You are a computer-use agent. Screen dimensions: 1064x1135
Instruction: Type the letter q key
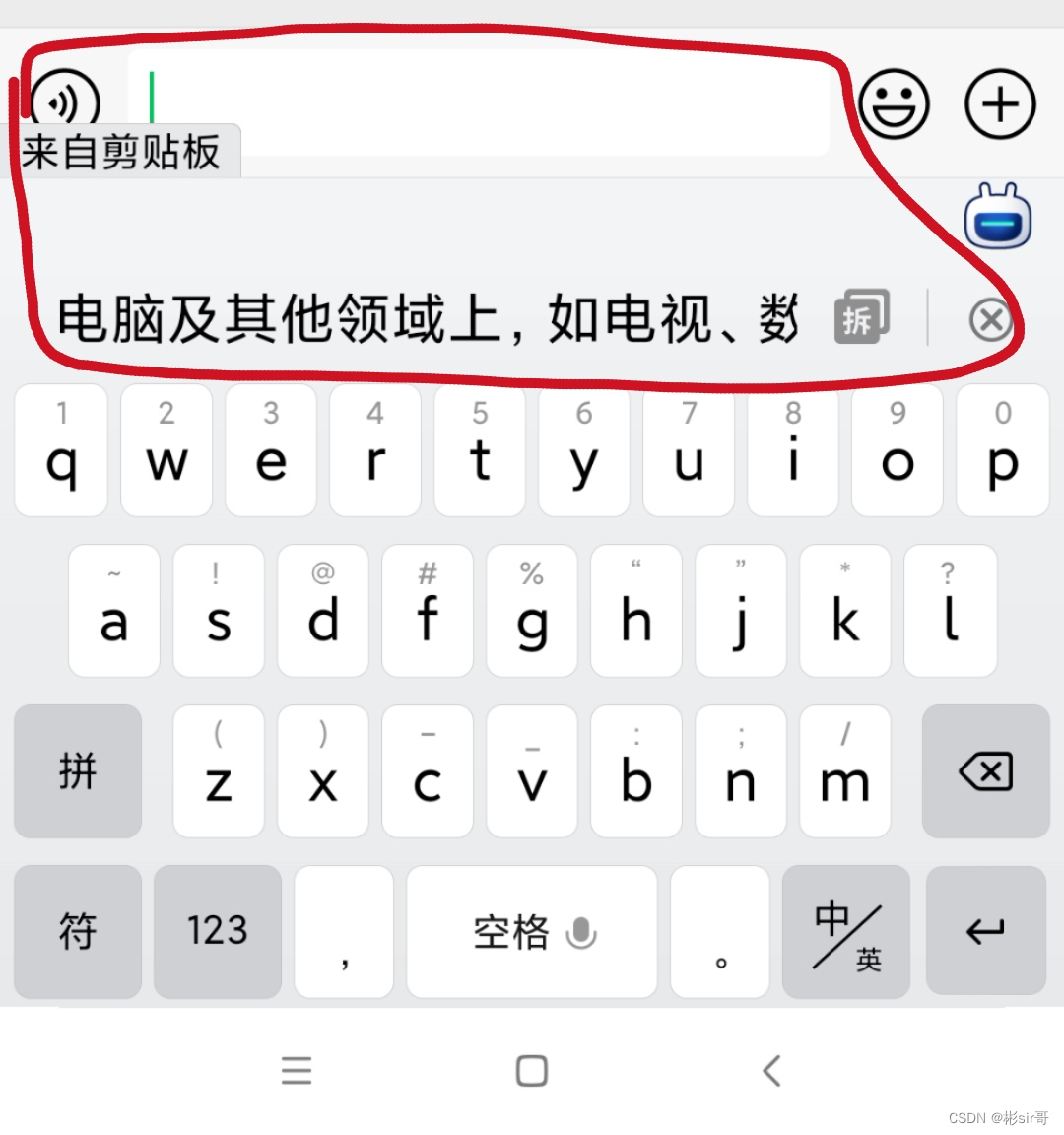[x=61, y=450]
